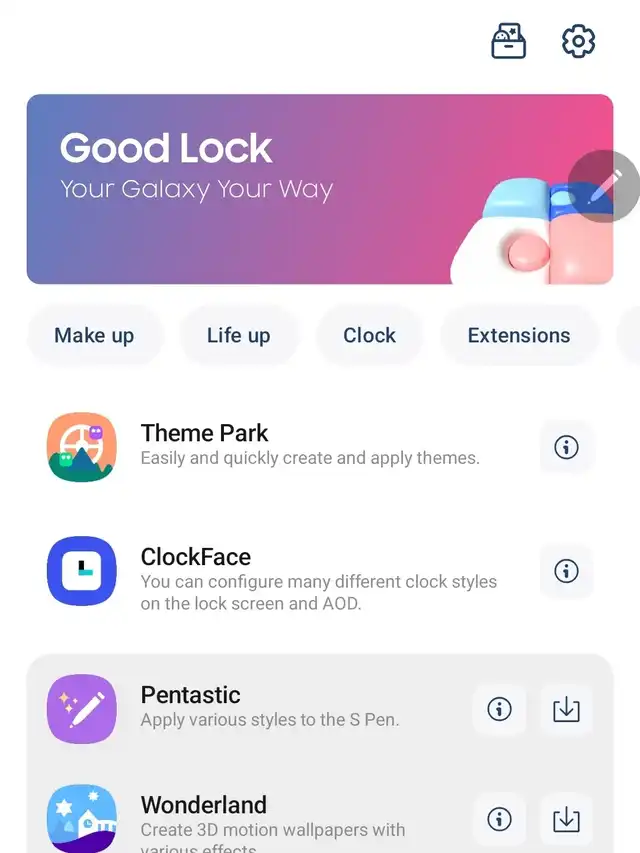The image size is (640, 853).
Task: Open the Good Lock settings gear
Action: pyautogui.click(x=578, y=42)
